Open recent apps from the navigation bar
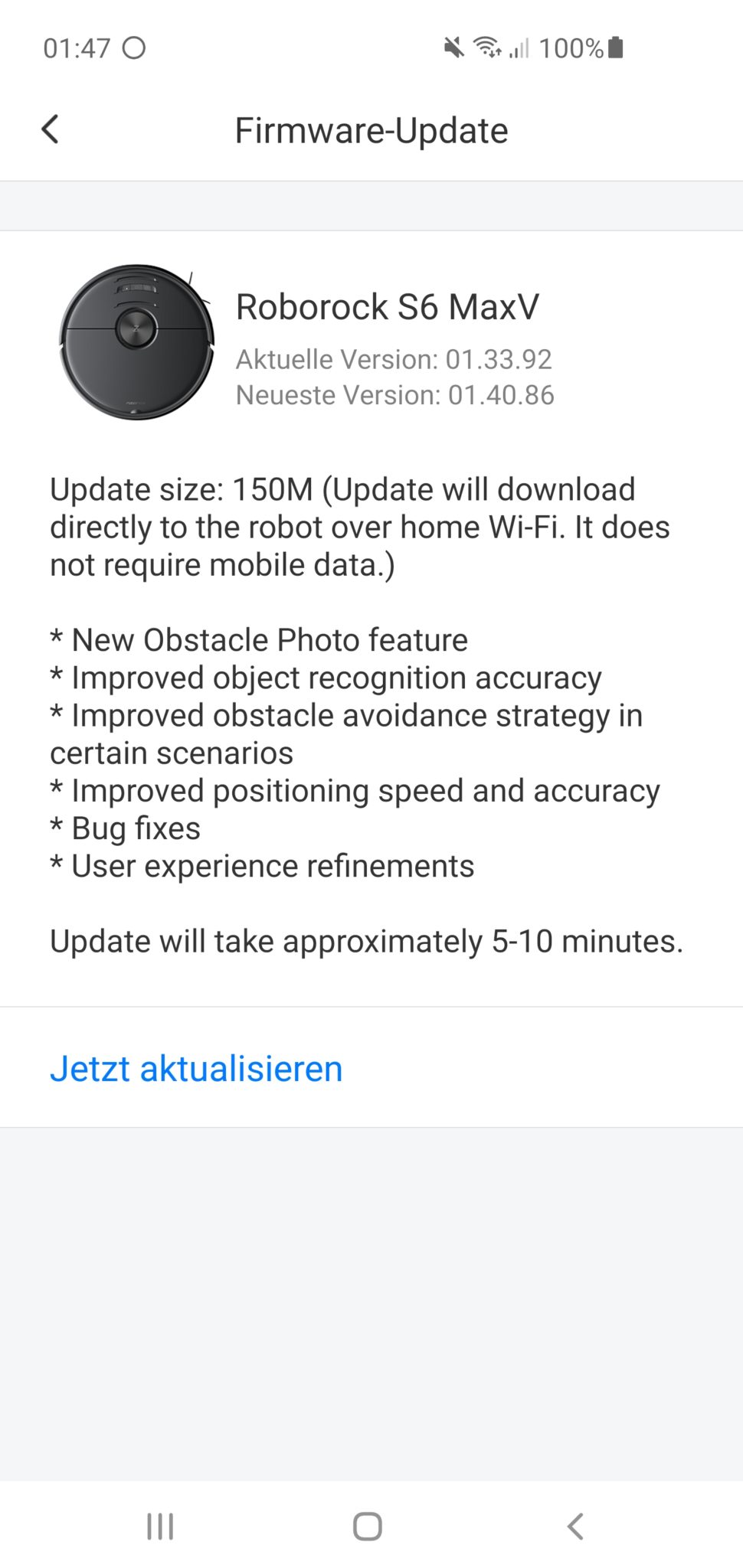 coord(160,1526)
